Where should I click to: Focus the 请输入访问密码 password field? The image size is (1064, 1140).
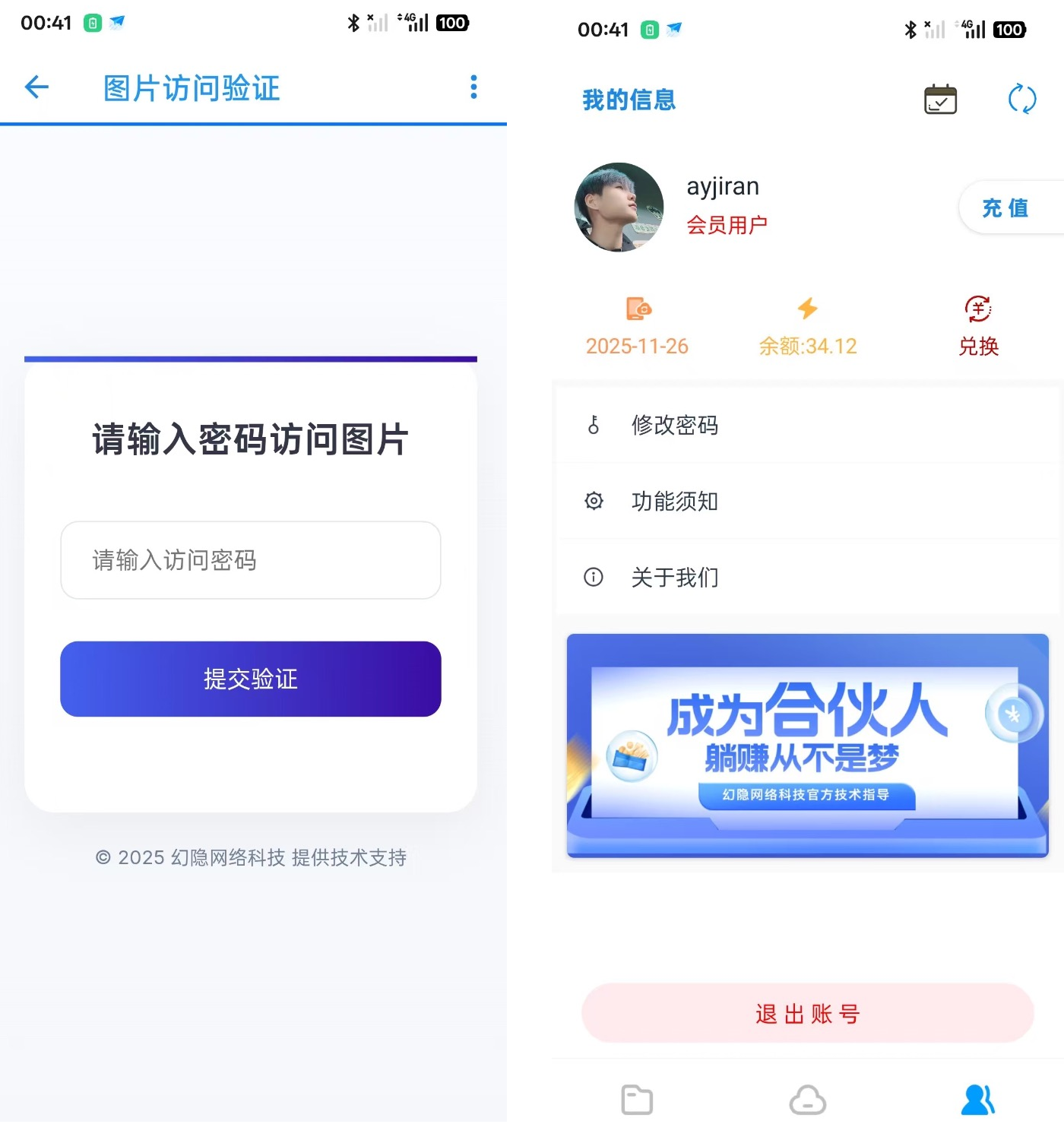click(251, 560)
